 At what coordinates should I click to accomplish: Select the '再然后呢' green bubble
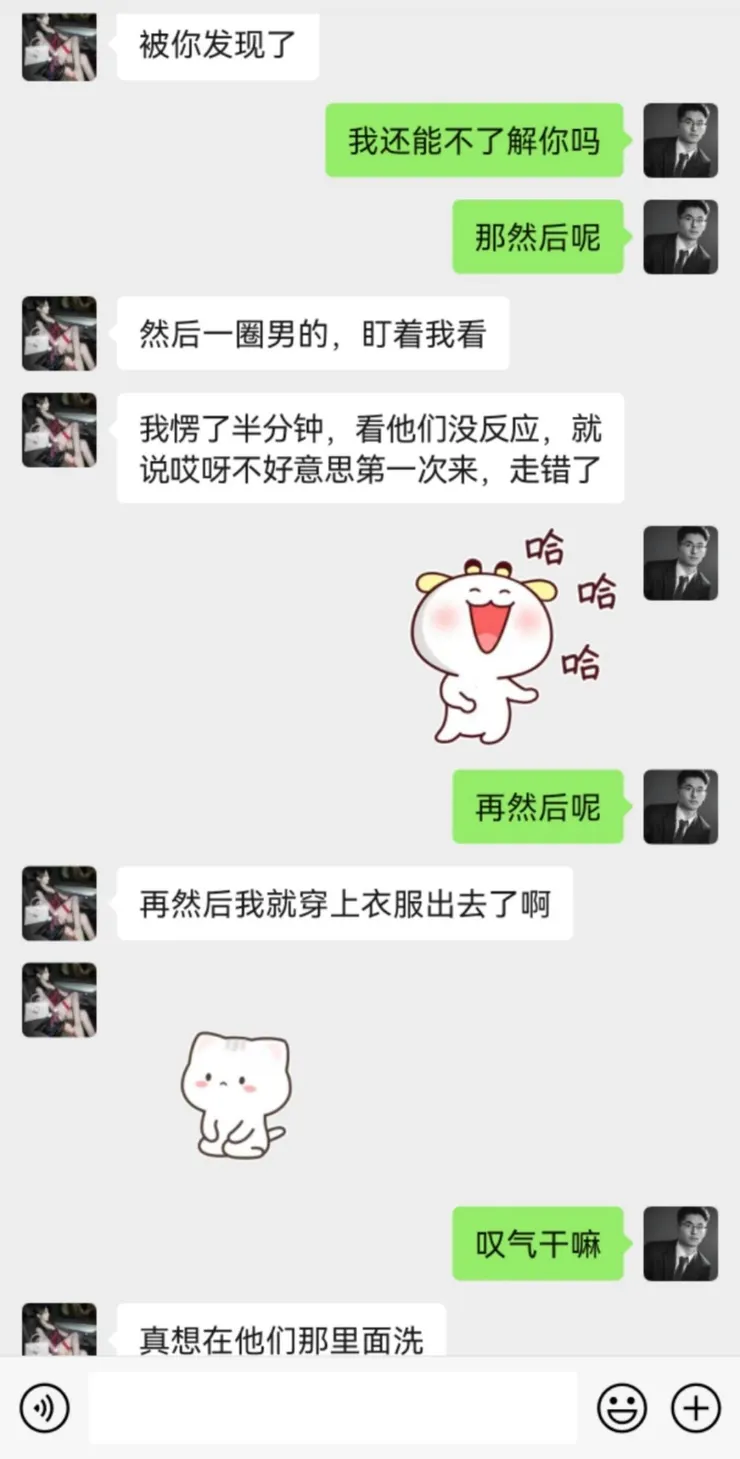click(x=538, y=807)
